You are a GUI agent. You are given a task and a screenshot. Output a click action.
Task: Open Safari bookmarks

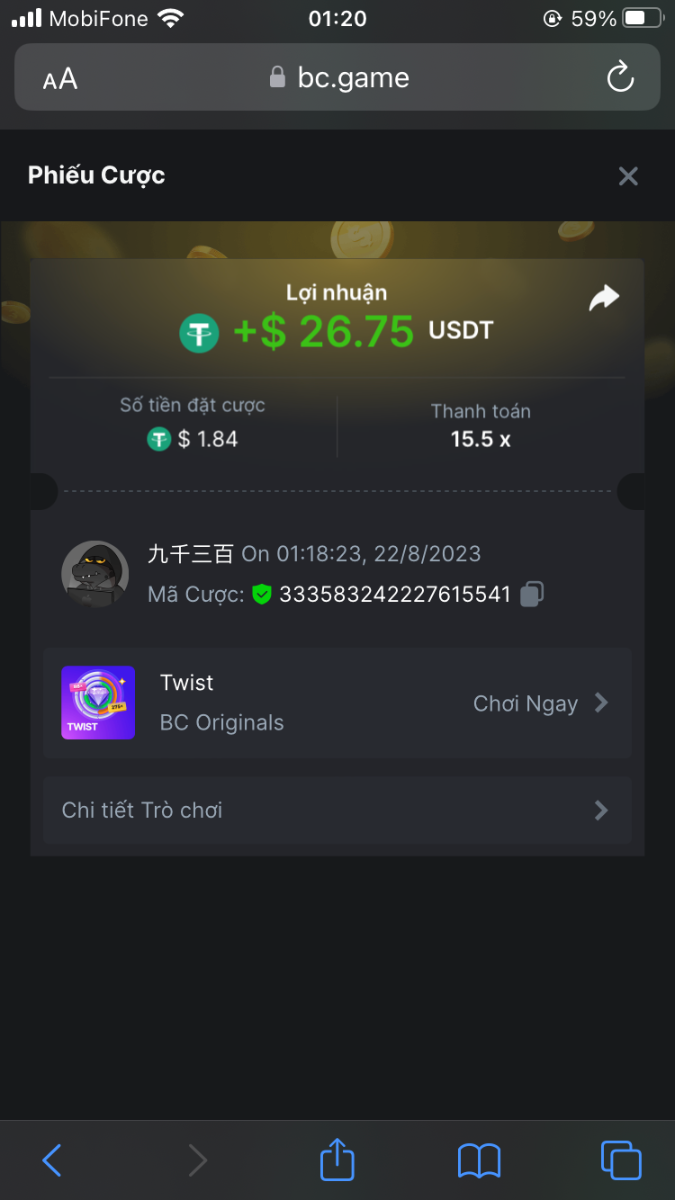479,1160
